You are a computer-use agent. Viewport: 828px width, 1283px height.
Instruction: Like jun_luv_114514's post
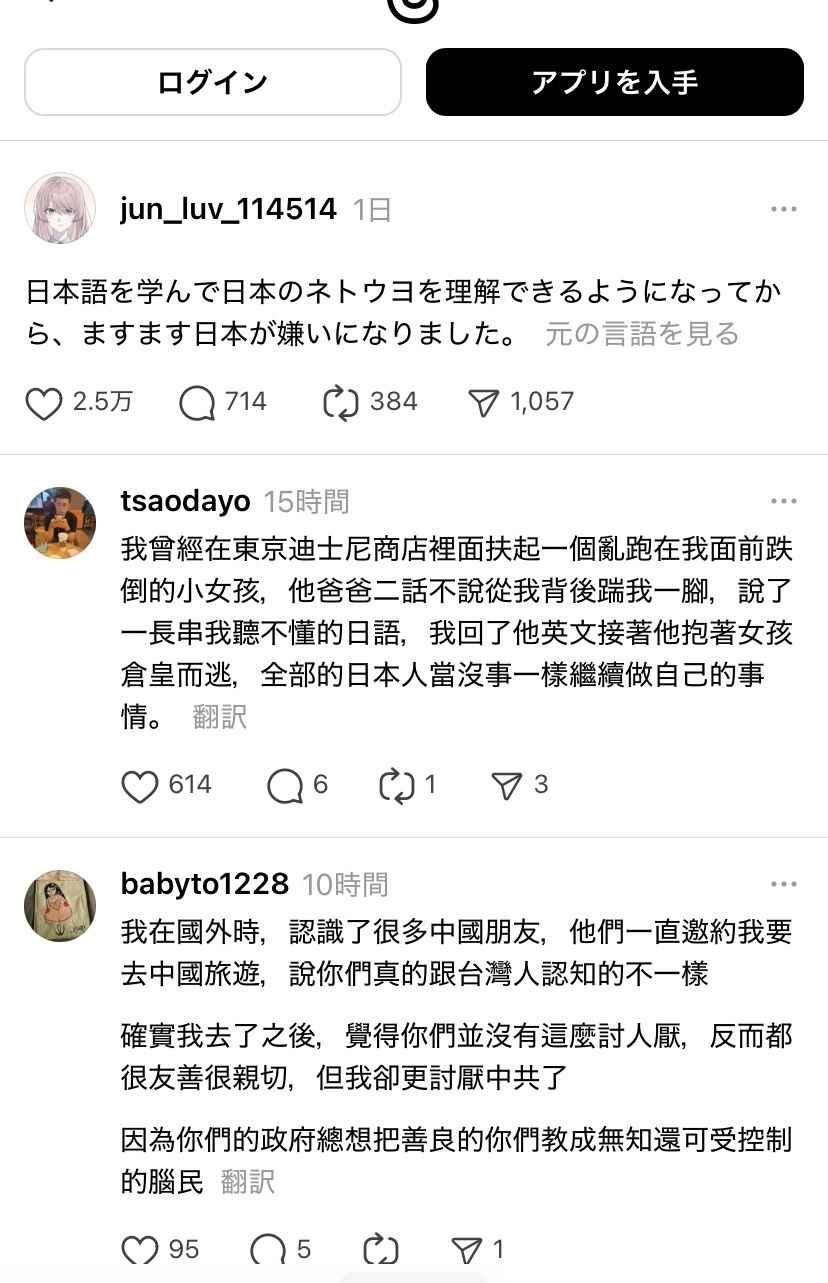[x=44, y=402]
